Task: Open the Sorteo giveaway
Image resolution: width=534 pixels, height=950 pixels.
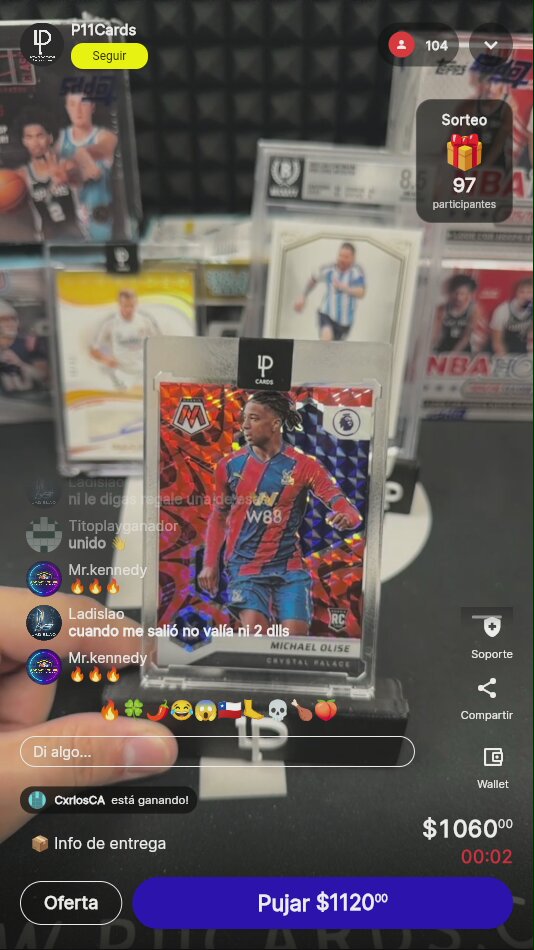Action: point(464,161)
